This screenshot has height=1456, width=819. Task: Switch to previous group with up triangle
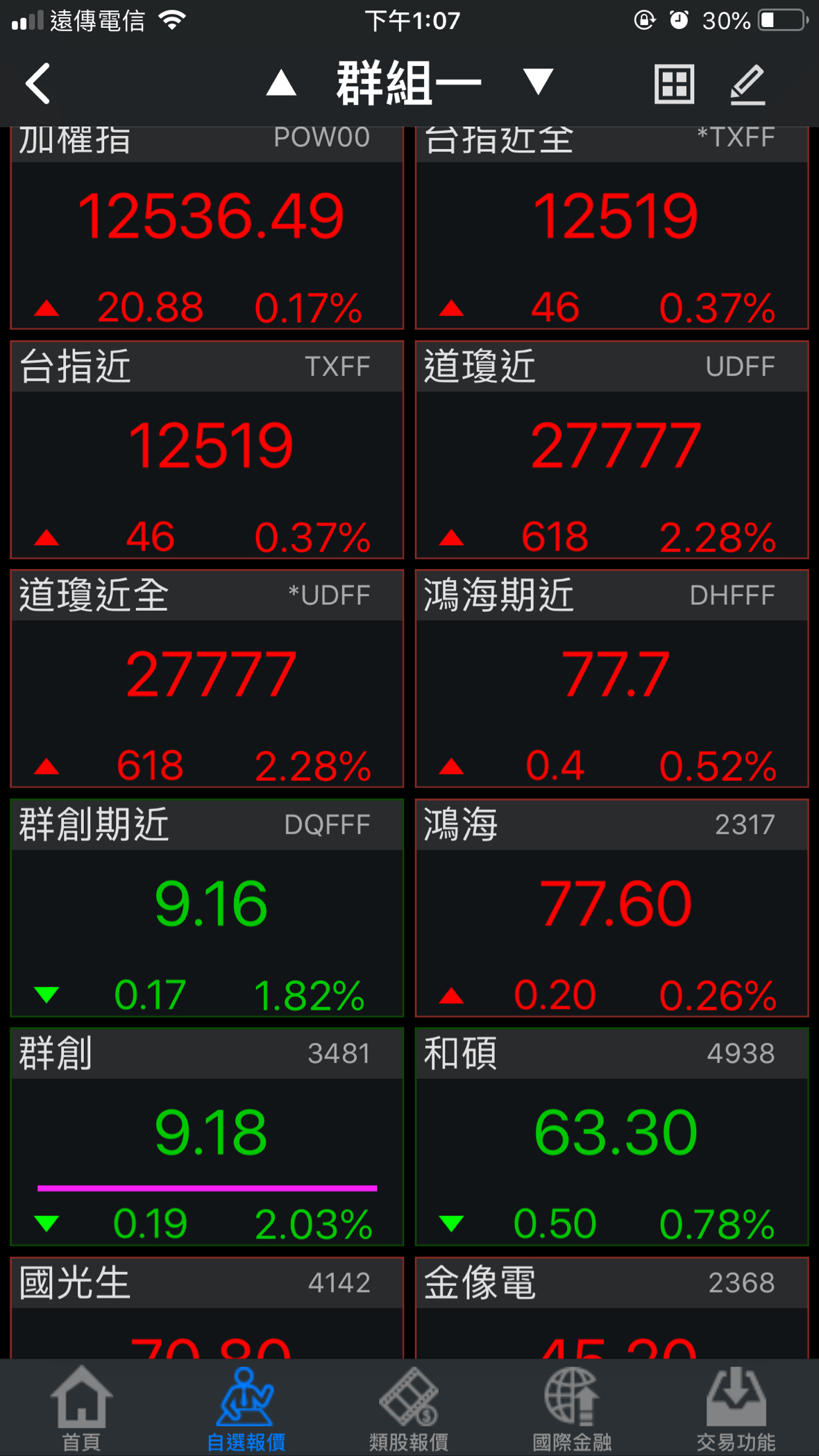tap(281, 83)
